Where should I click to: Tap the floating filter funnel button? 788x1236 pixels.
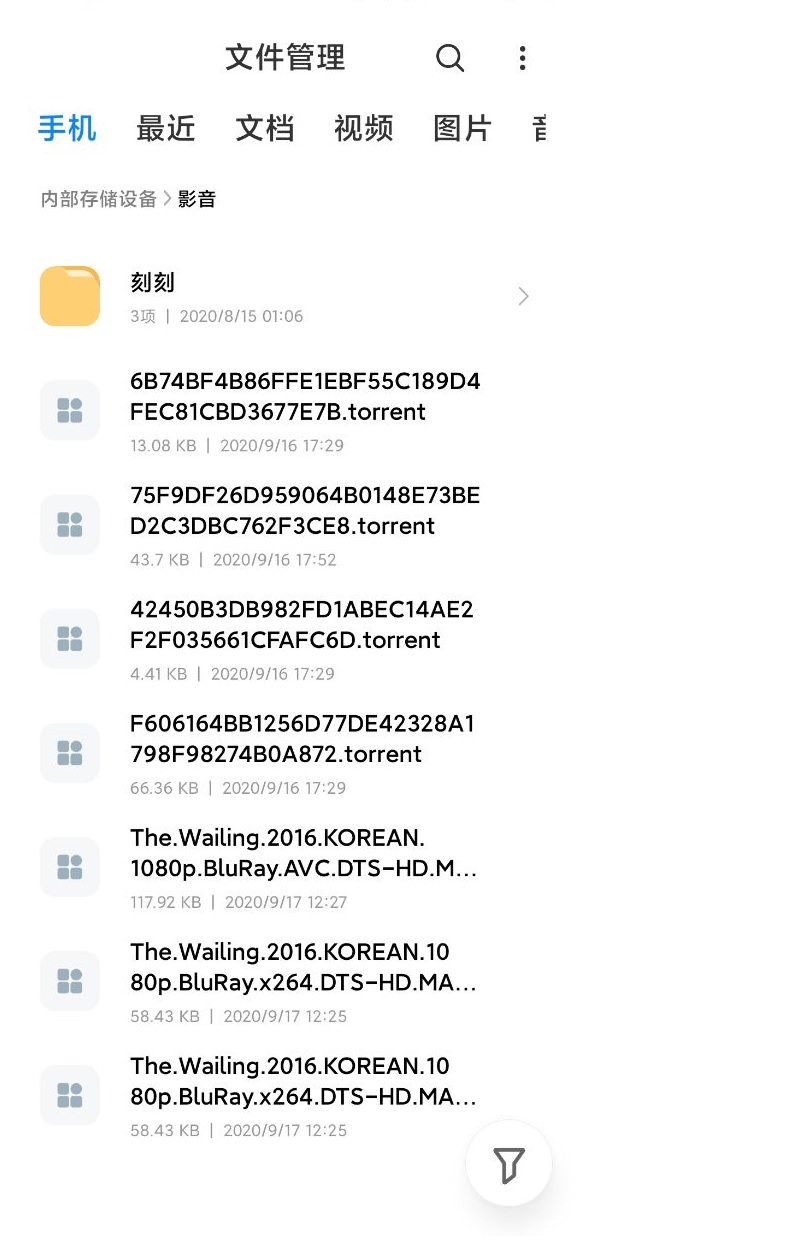(x=509, y=1164)
